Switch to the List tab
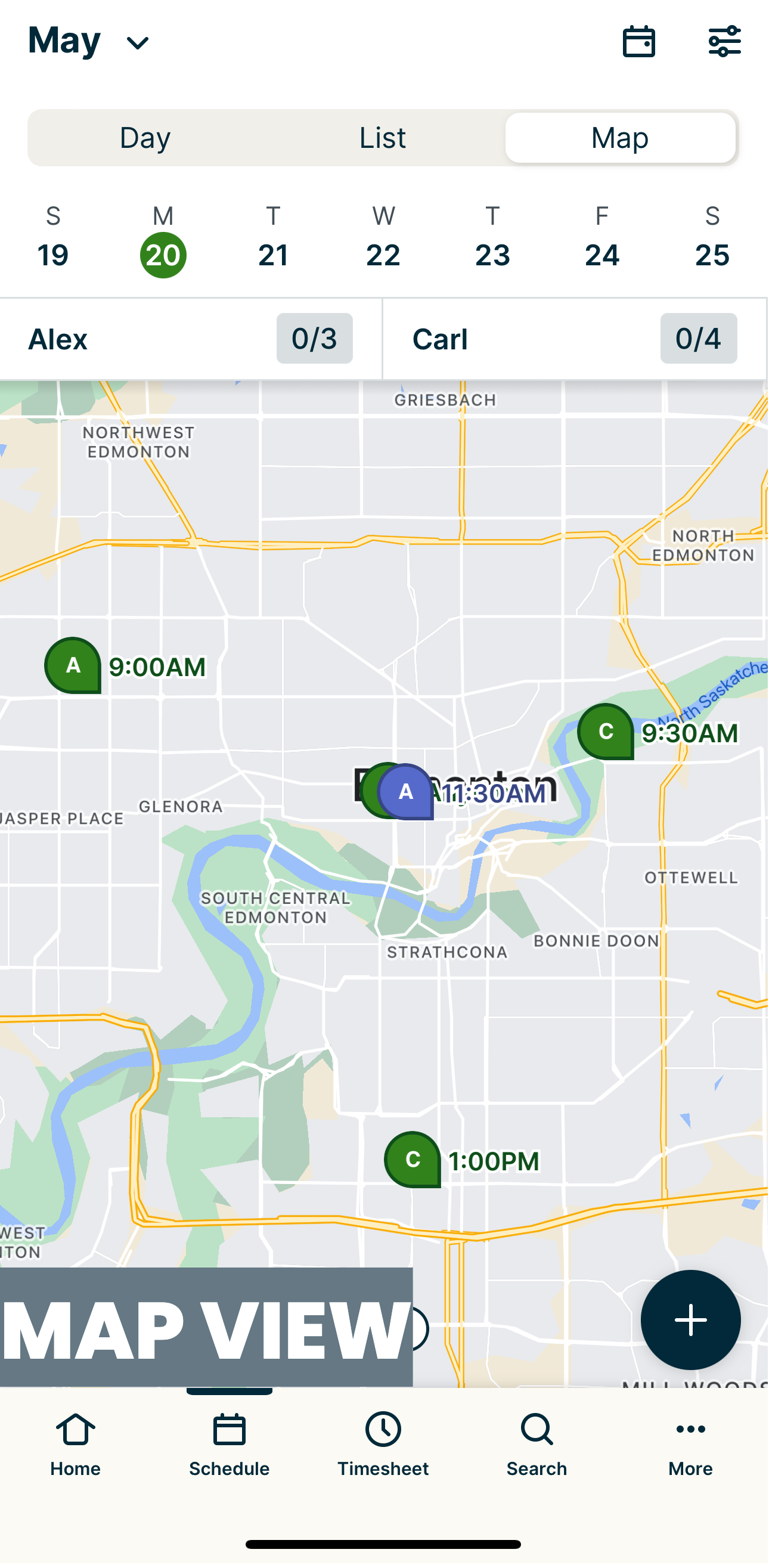Image resolution: width=769 pixels, height=1568 pixels. [383, 138]
